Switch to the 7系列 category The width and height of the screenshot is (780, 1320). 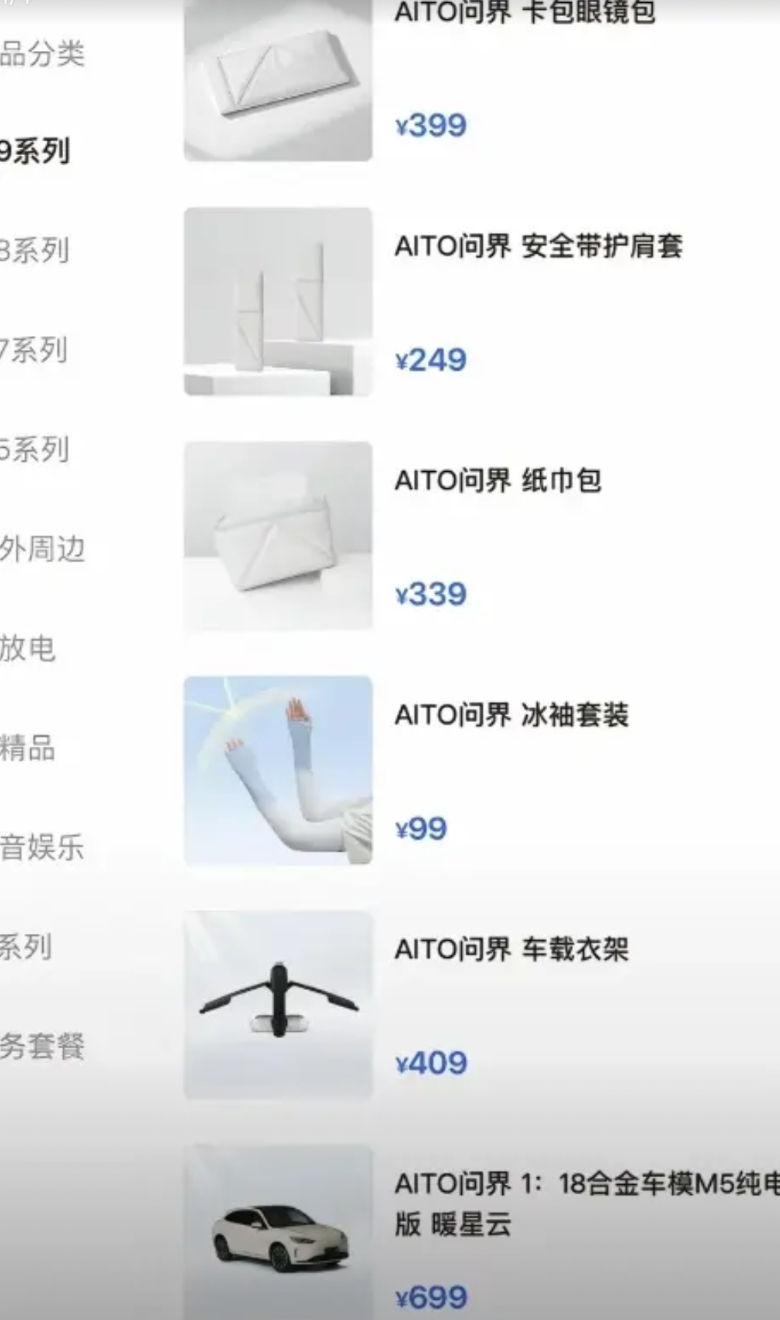(34, 350)
